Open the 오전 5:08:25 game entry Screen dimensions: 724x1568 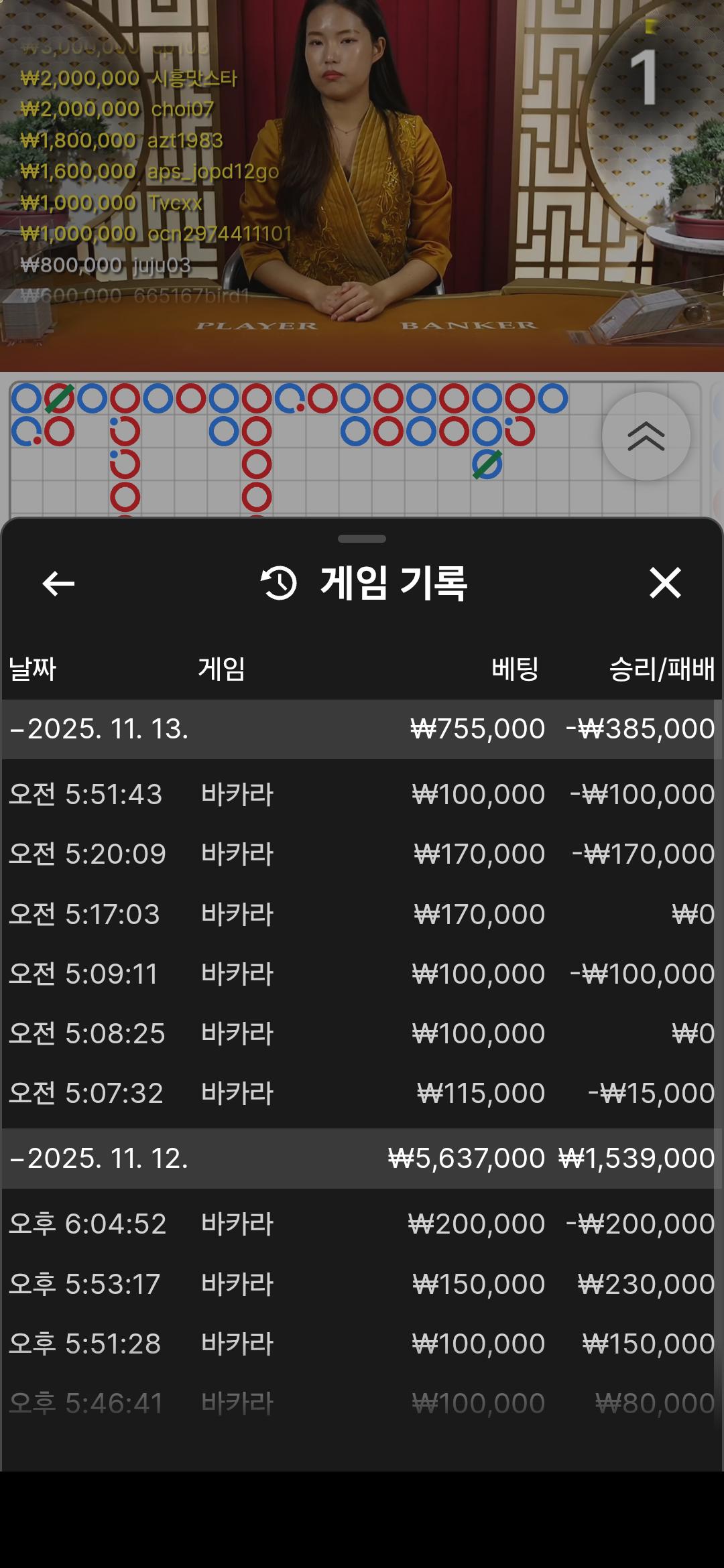click(362, 1034)
